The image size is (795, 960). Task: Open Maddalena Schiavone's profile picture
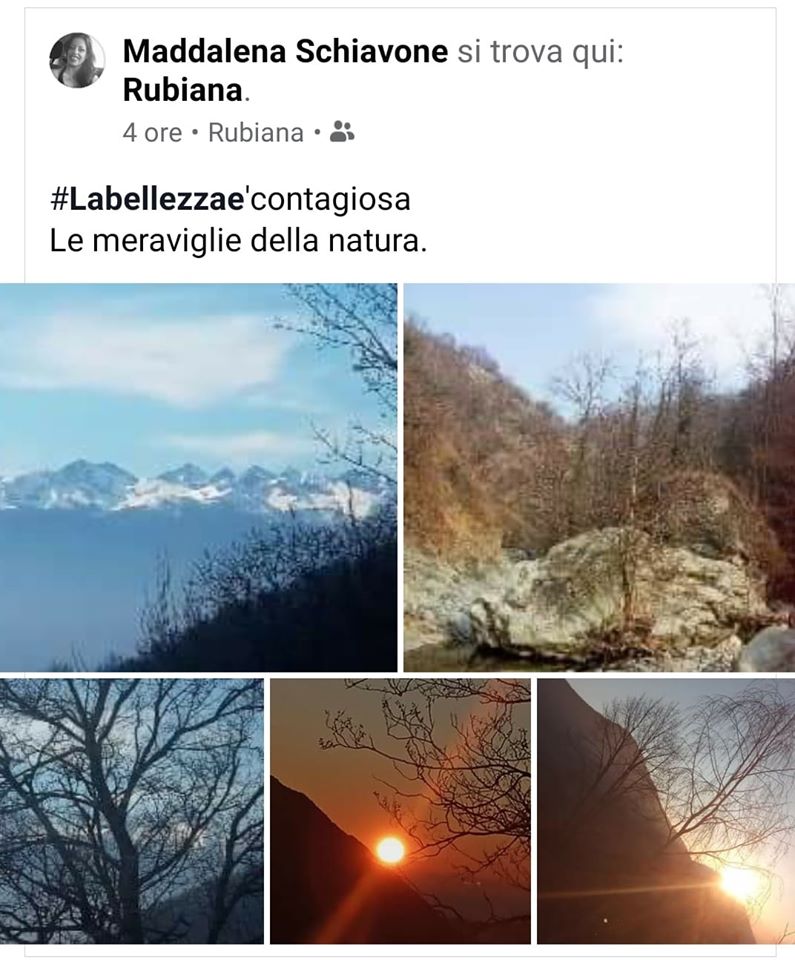point(77,60)
